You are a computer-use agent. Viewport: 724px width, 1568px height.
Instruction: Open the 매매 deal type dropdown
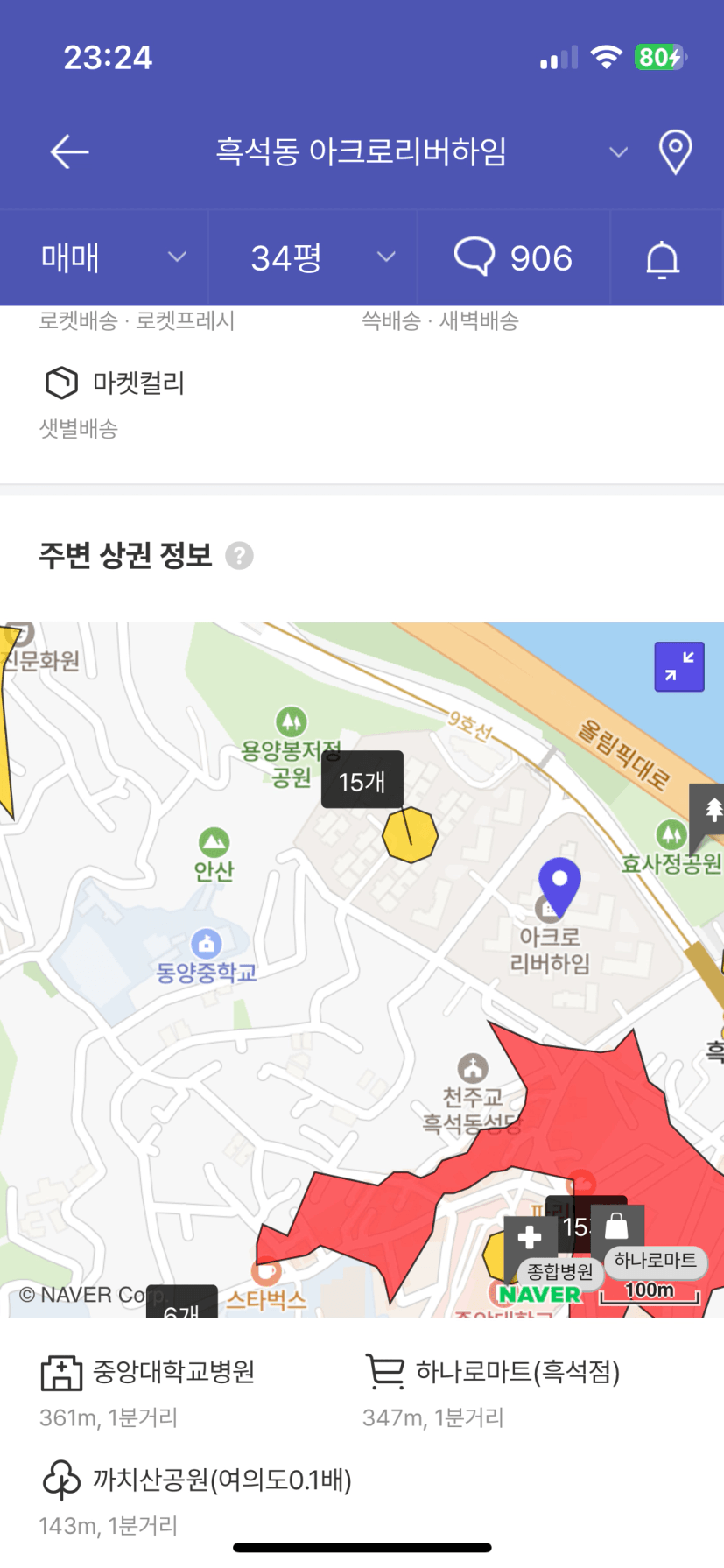point(112,257)
